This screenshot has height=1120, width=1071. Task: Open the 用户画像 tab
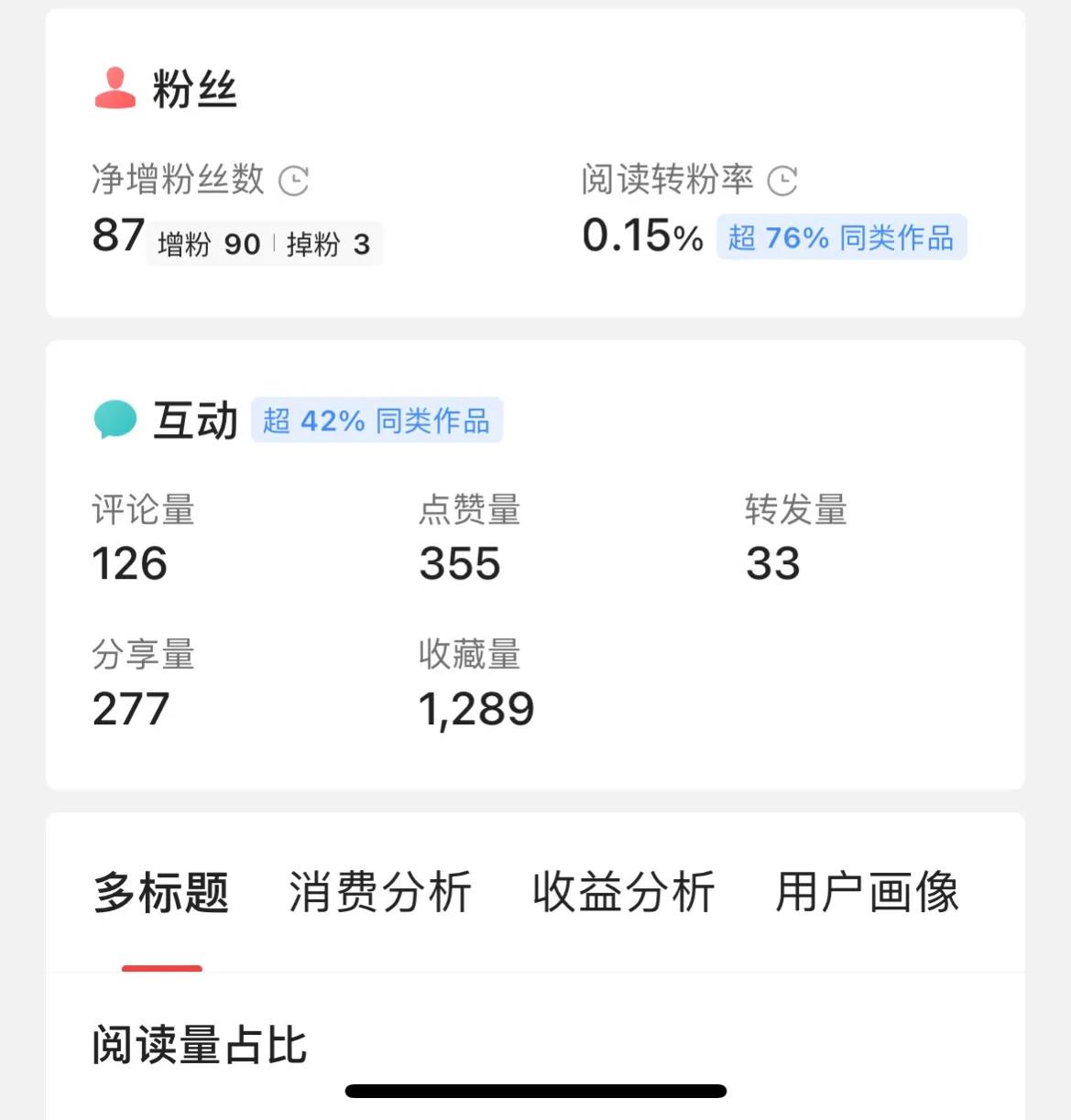(867, 891)
